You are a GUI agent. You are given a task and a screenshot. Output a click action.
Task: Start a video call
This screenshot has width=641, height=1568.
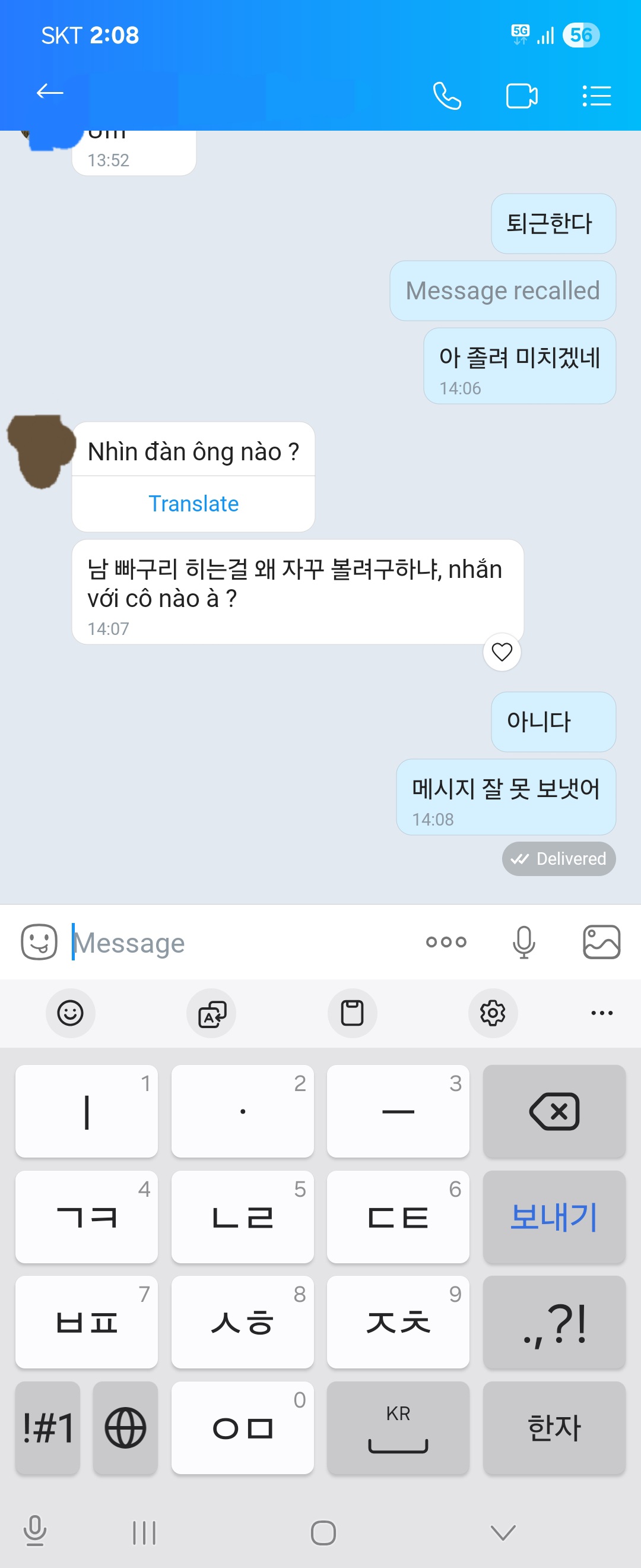pyautogui.click(x=522, y=96)
